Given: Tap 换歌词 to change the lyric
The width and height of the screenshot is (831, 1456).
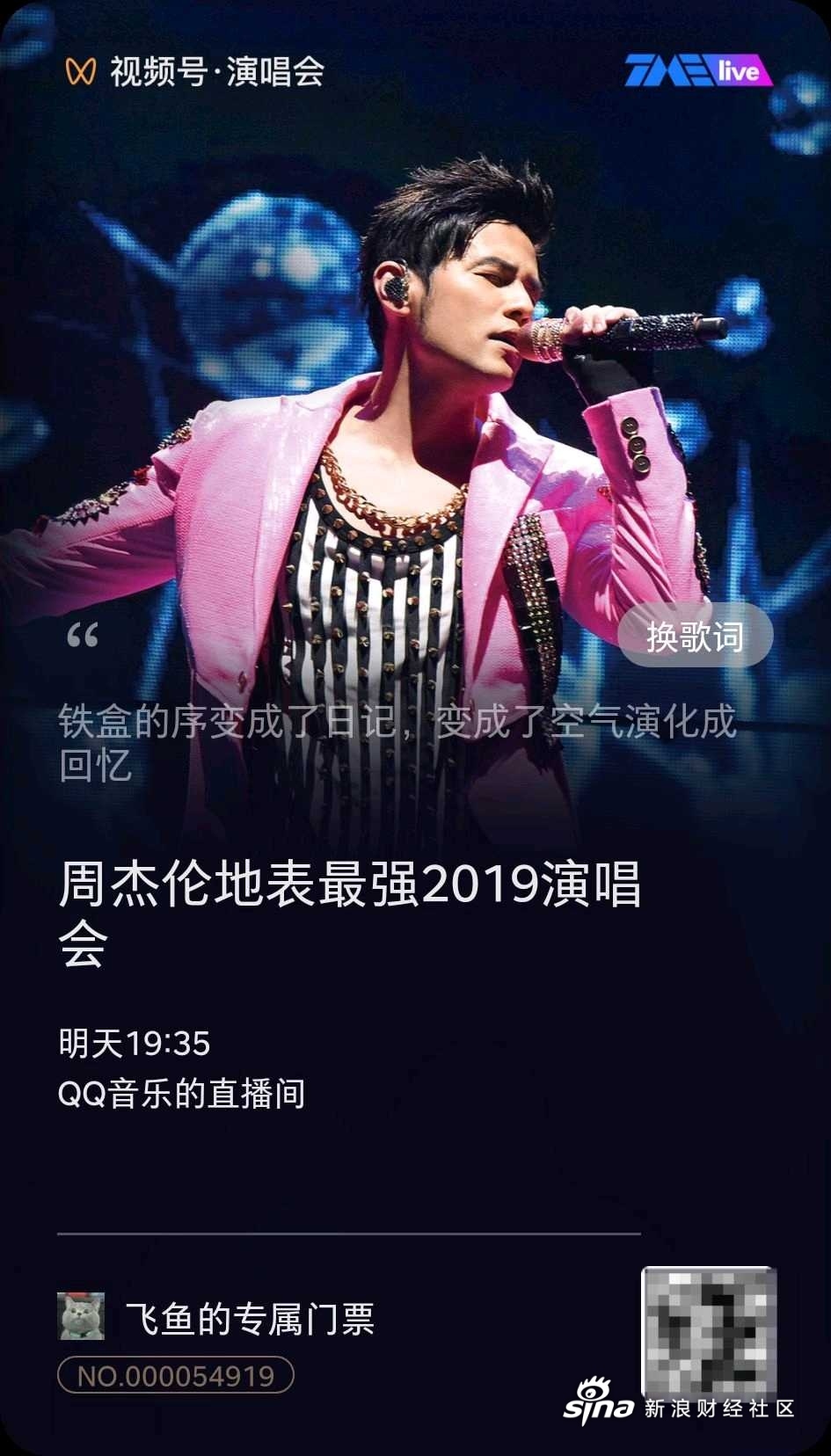Looking at the screenshot, I should (695, 636).
